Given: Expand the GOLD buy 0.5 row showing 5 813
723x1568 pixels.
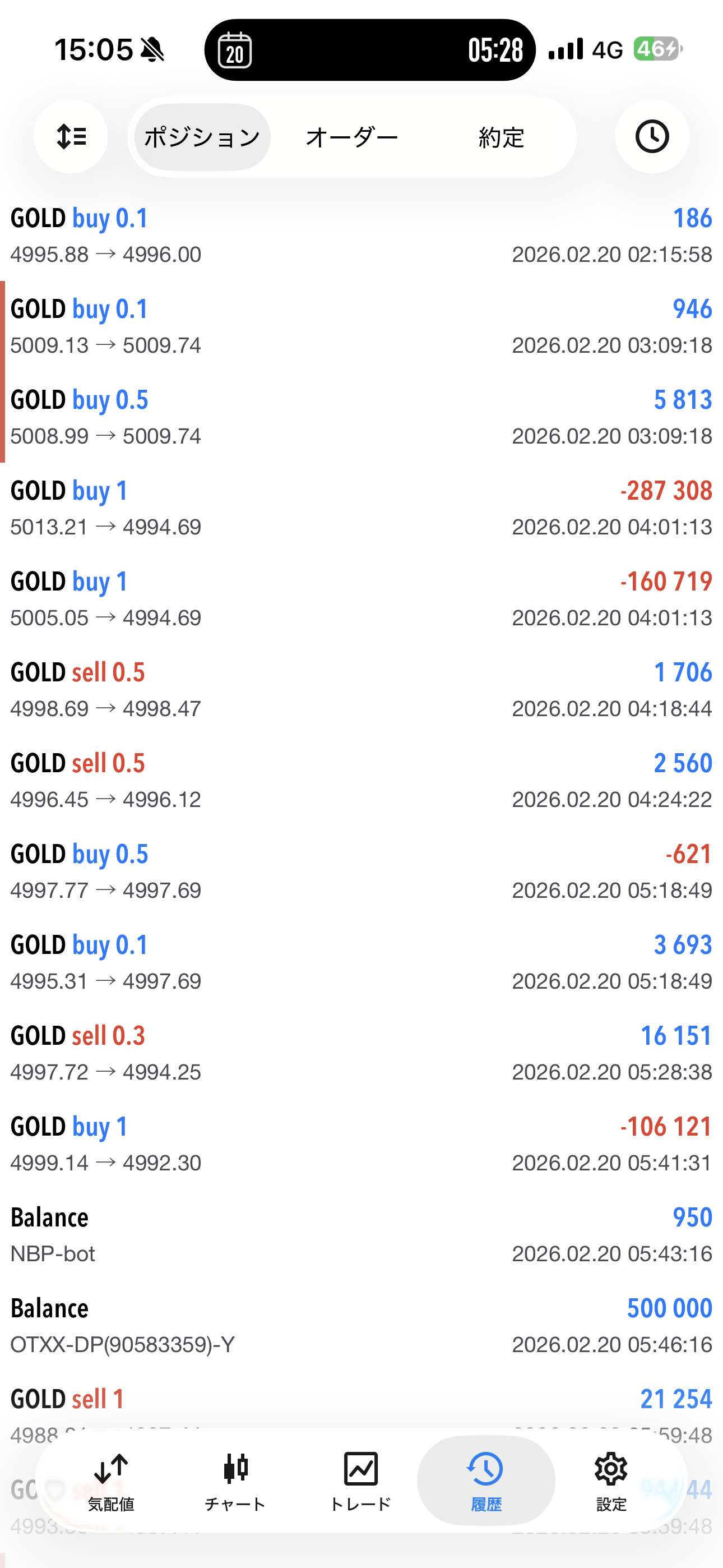Looking at the screenshot, I should pos(361,418).
